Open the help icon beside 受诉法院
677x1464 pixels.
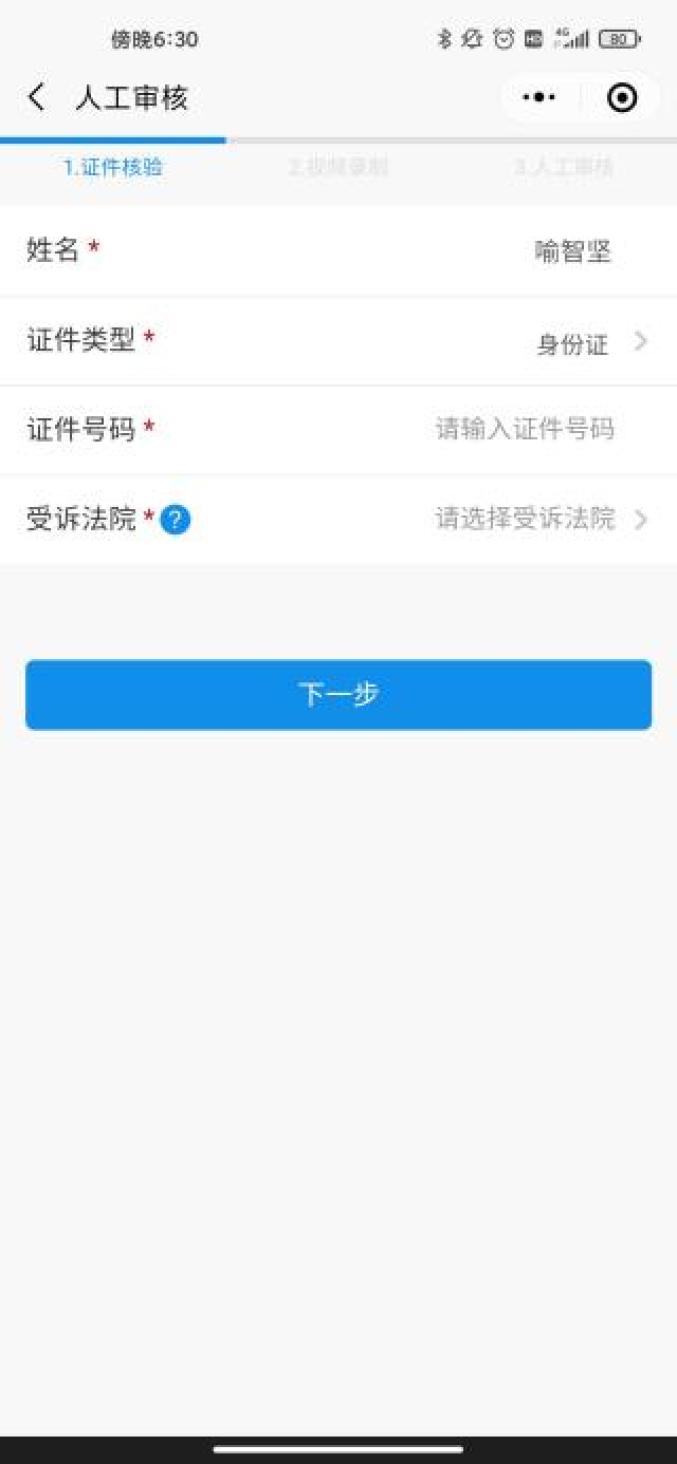[175, 520]
